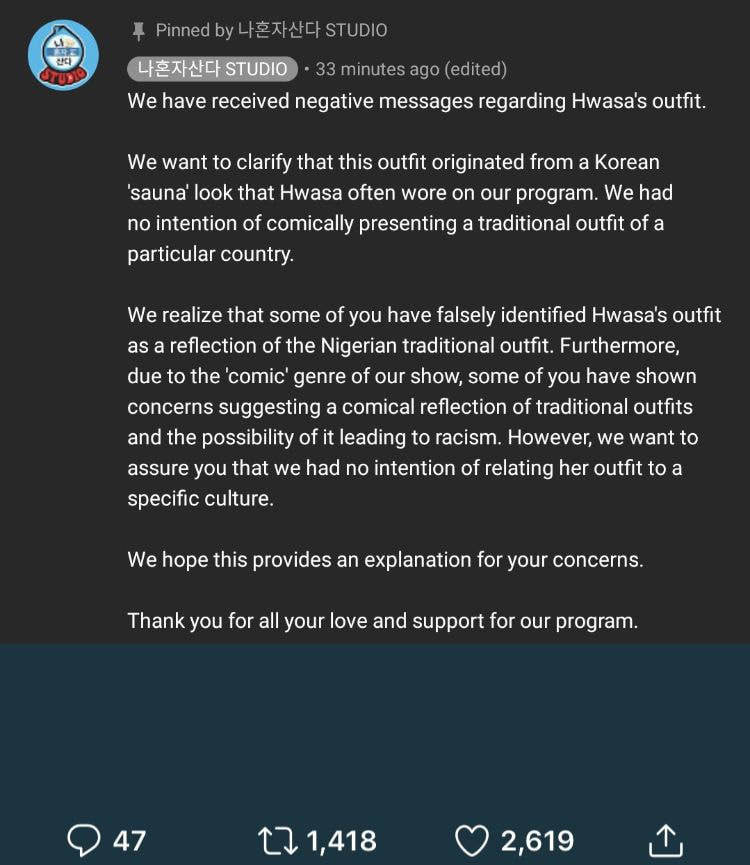The image size is (750, 865).
Task: Share the tweet using share icon
Action: (666, 841)
